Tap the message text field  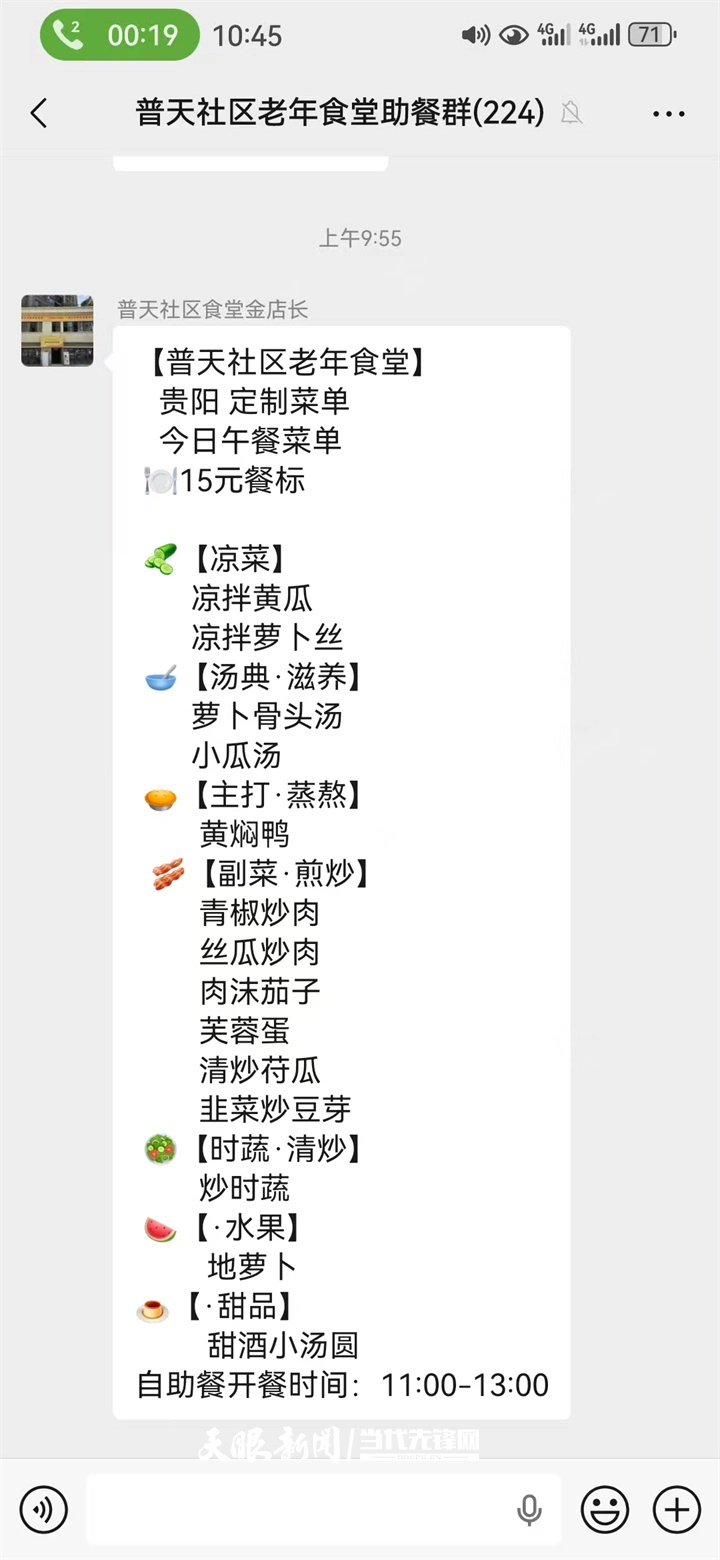pos(300,1509)
